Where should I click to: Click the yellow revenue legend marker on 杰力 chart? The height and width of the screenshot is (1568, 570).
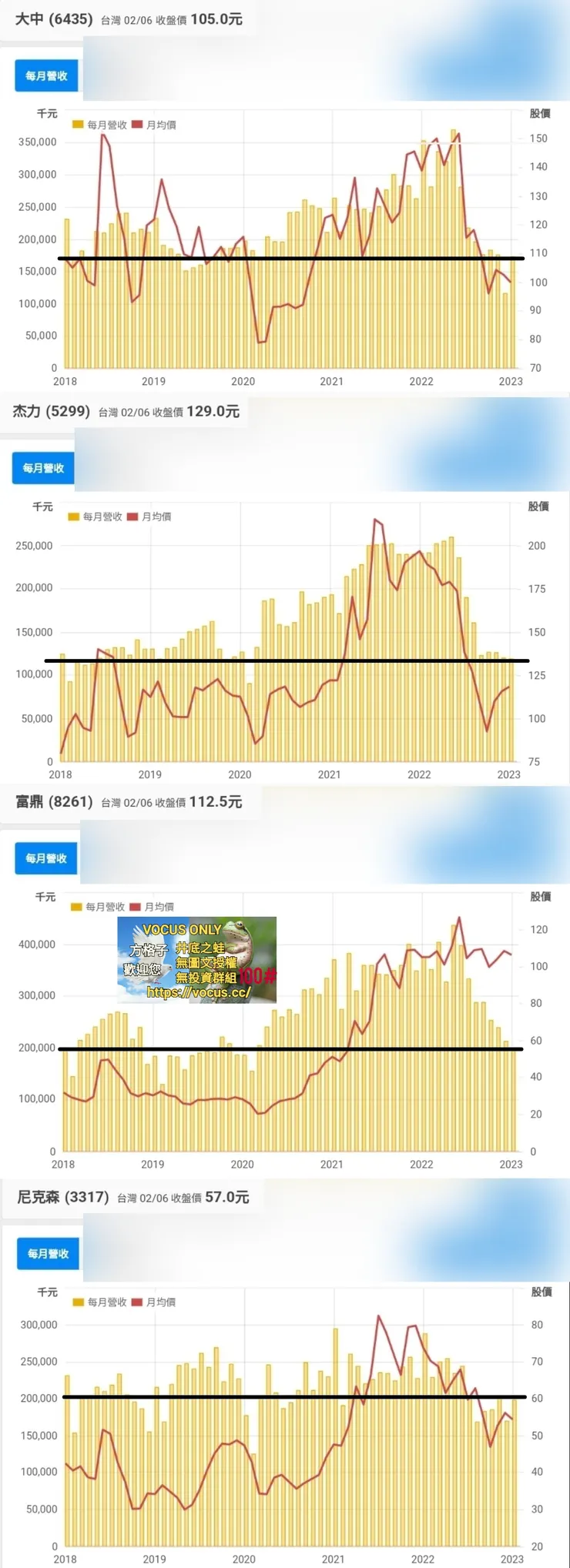pos(74,517)
